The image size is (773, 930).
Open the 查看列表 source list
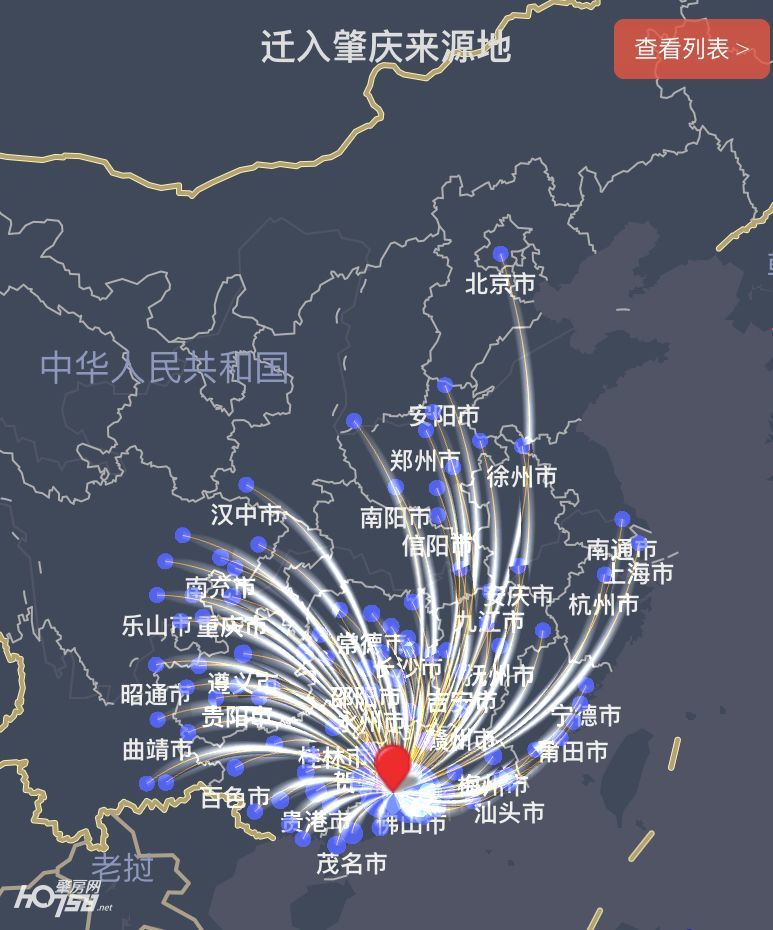coord(691,49)
